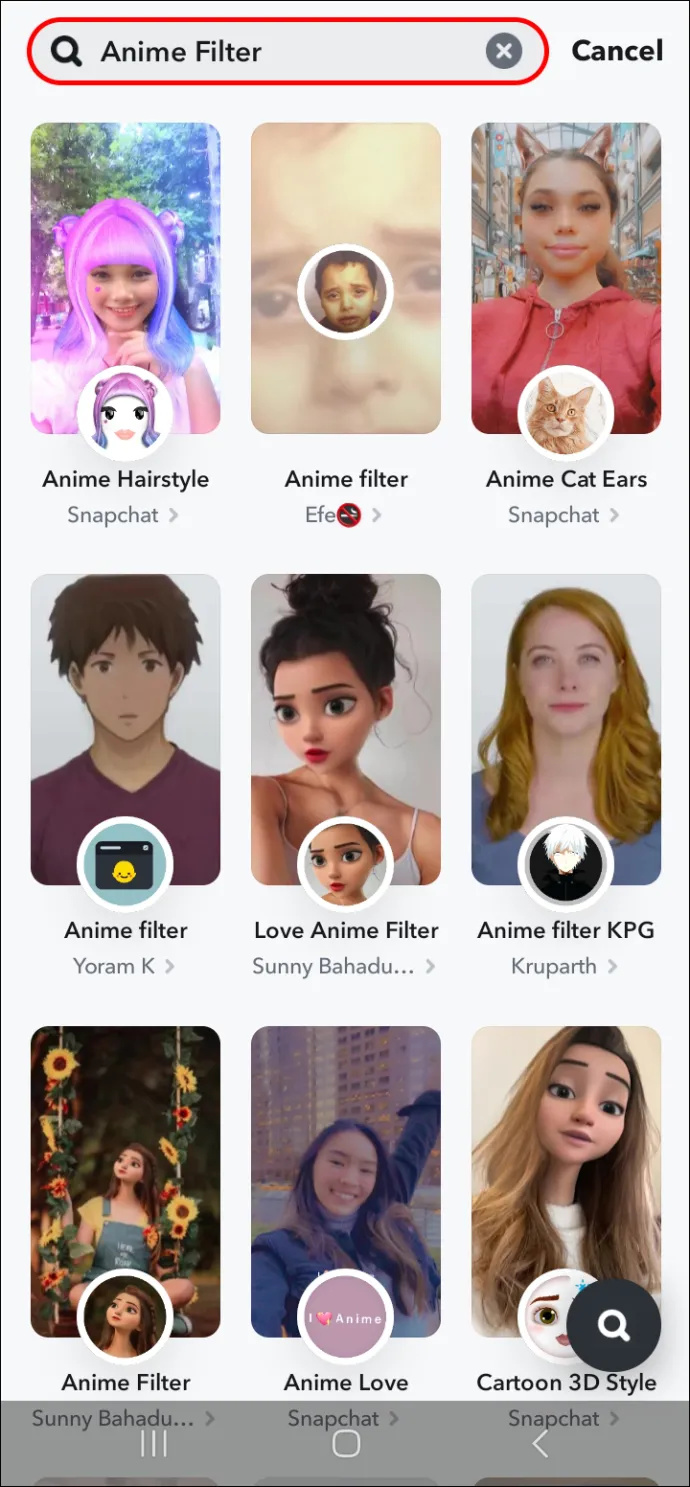The image size is (690, 1487).
Task: Tap the floating search button
Action: 613,1325
